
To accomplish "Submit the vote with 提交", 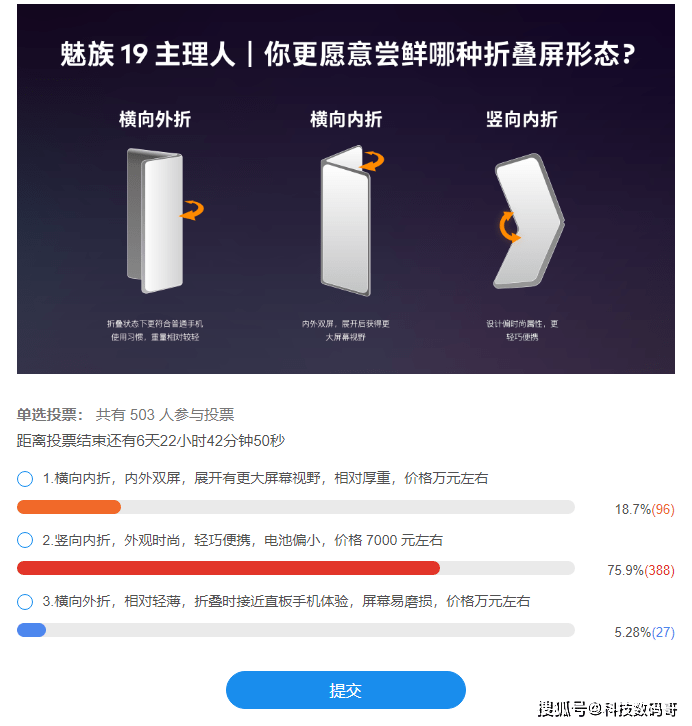I will pos(345,691).
